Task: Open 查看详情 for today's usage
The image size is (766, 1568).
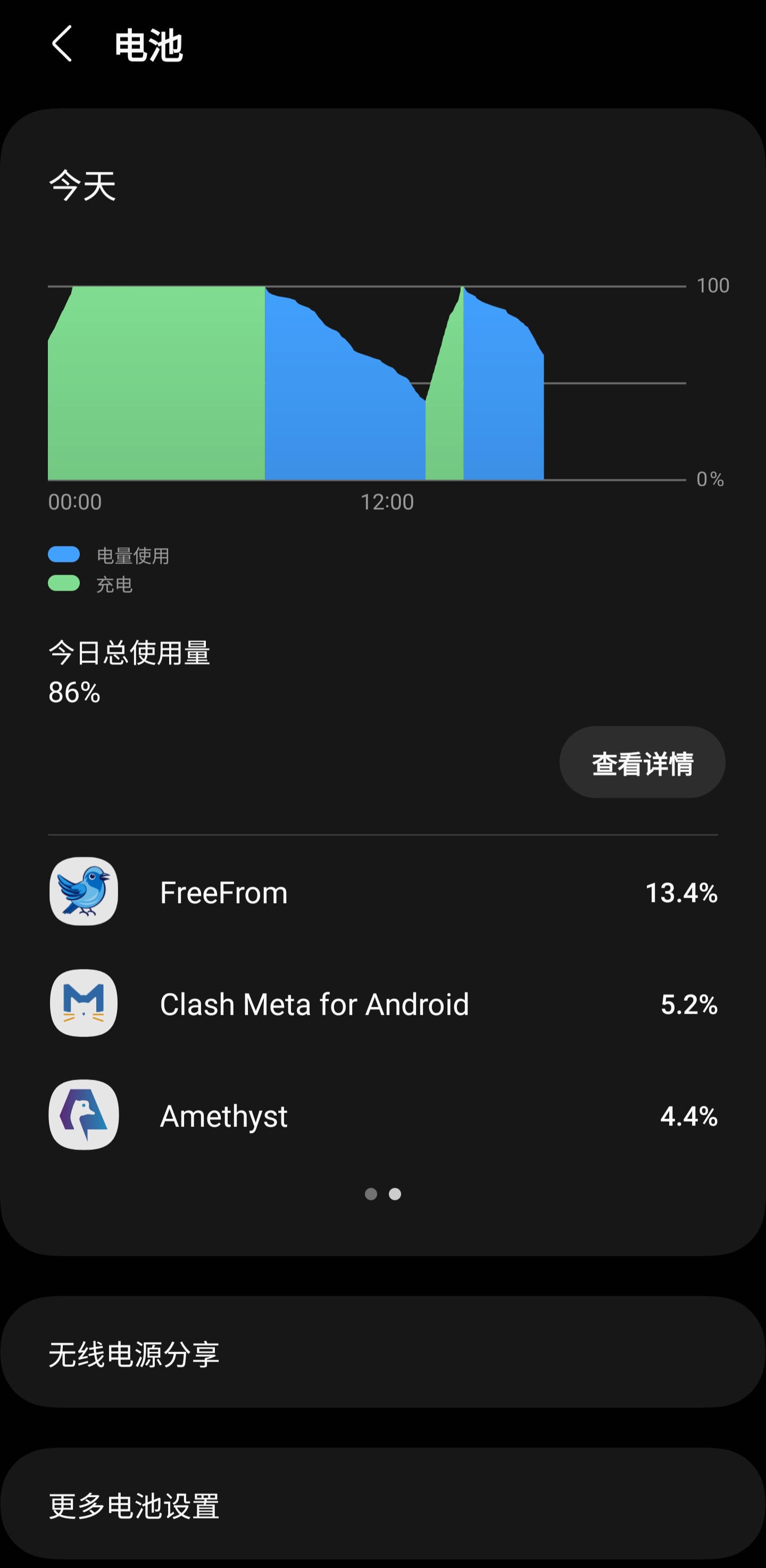Action: pos(642,762)
